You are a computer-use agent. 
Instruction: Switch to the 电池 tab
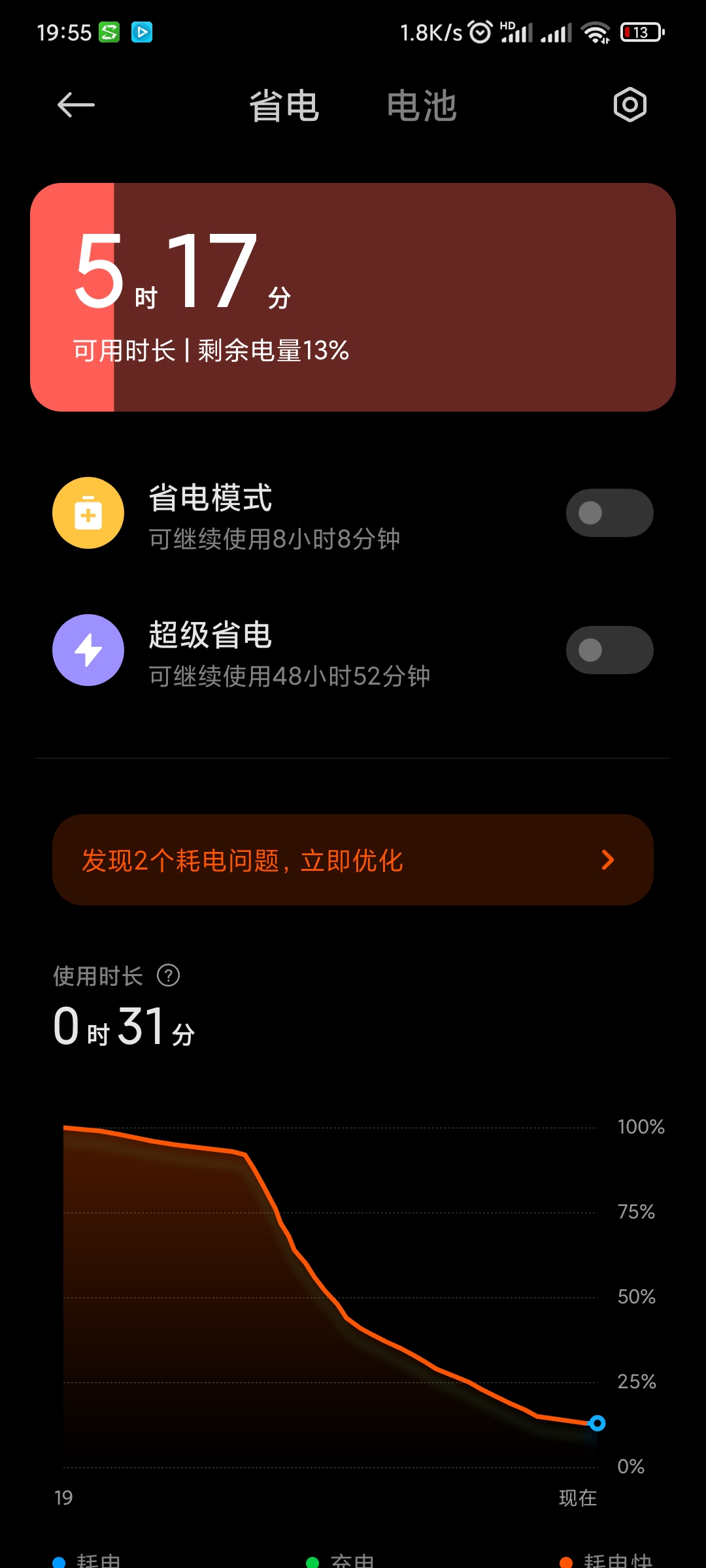pyautogui.click(x=422, y=105)
